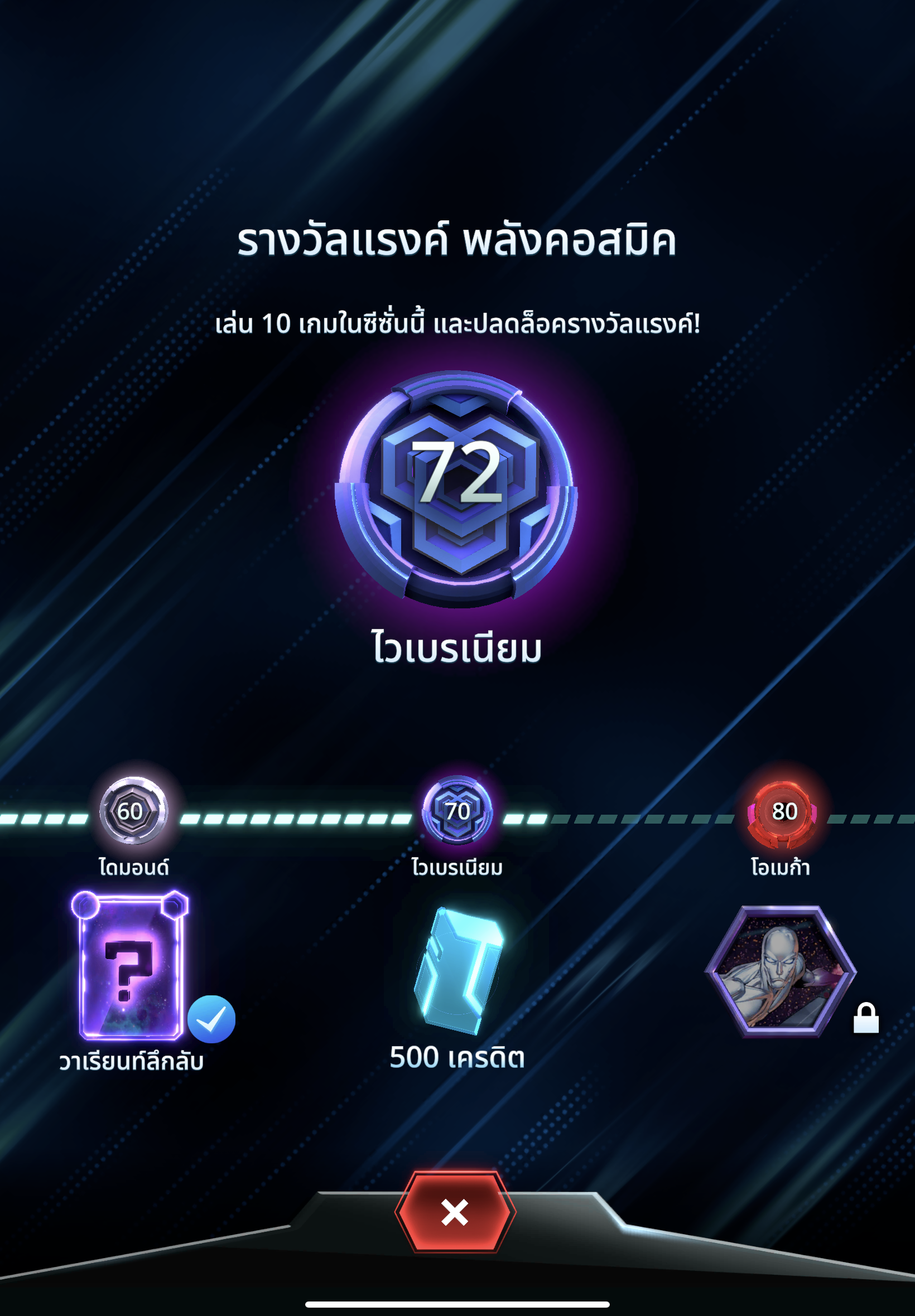The width and height of the screenshot is (915, 1316).
Task: Close the rank rewards screen
Action: (x=455, y=1212)
